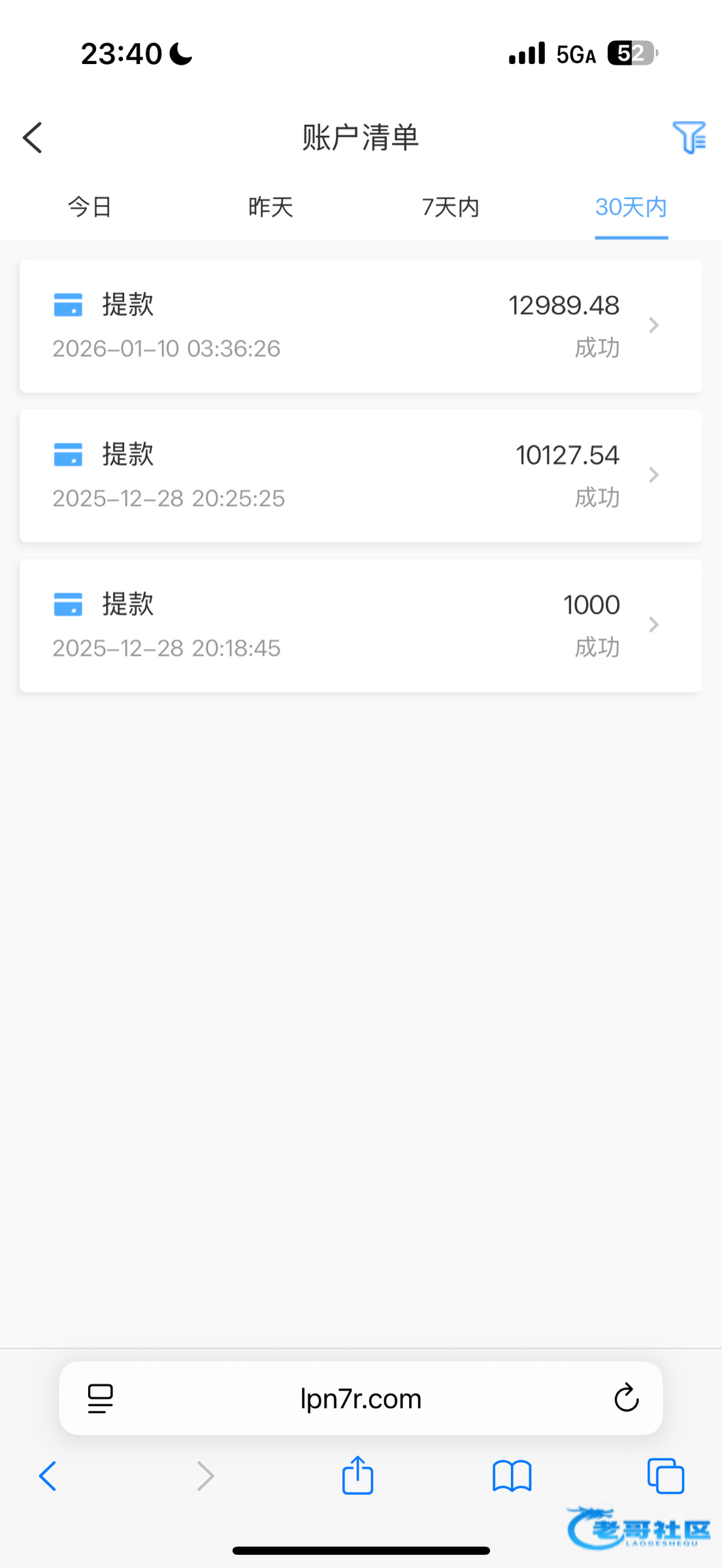This screenshot has width=722, height=1568.
Task: Select the 7天内 tab
Action: [x=451, y=207]
